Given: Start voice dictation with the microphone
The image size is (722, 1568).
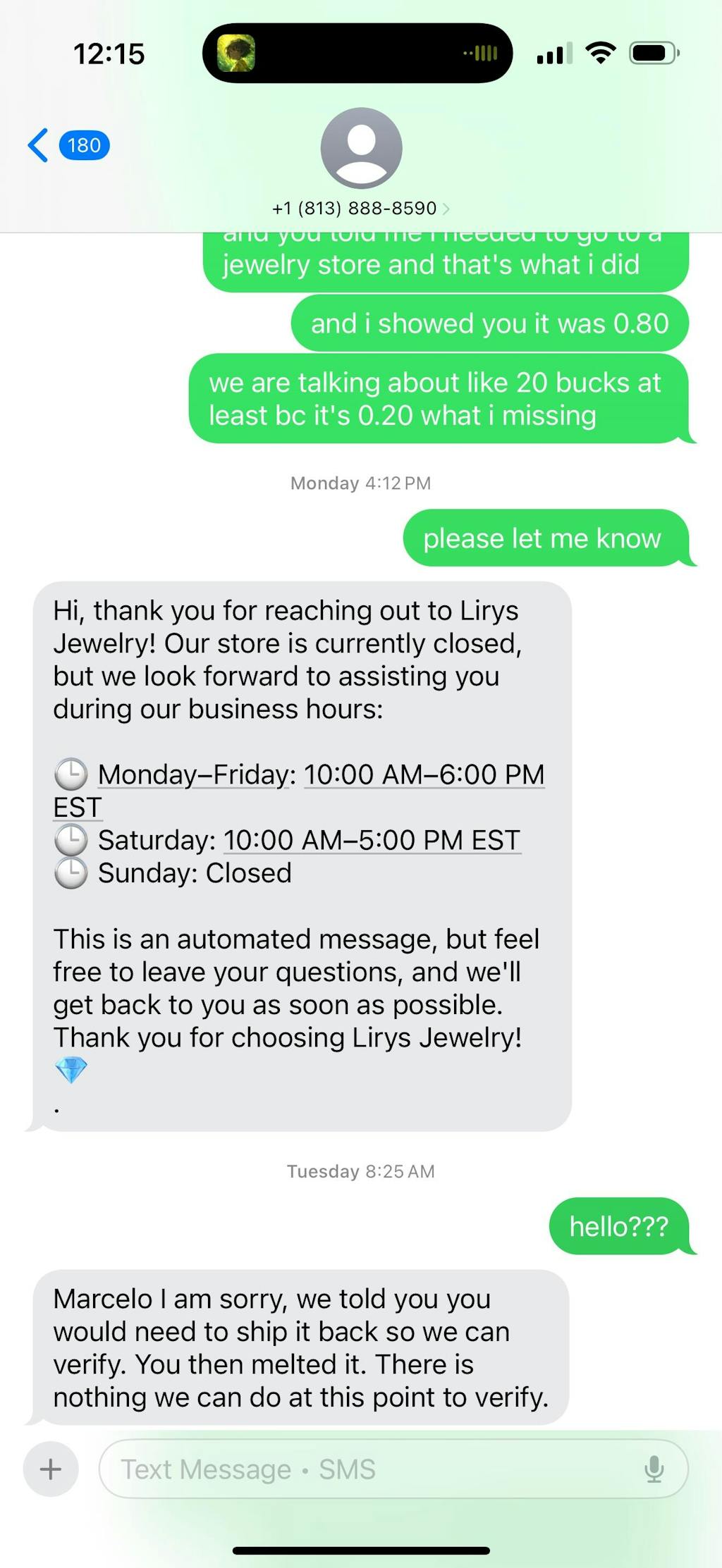Looking at the screenshot, I should (654, 1469).
